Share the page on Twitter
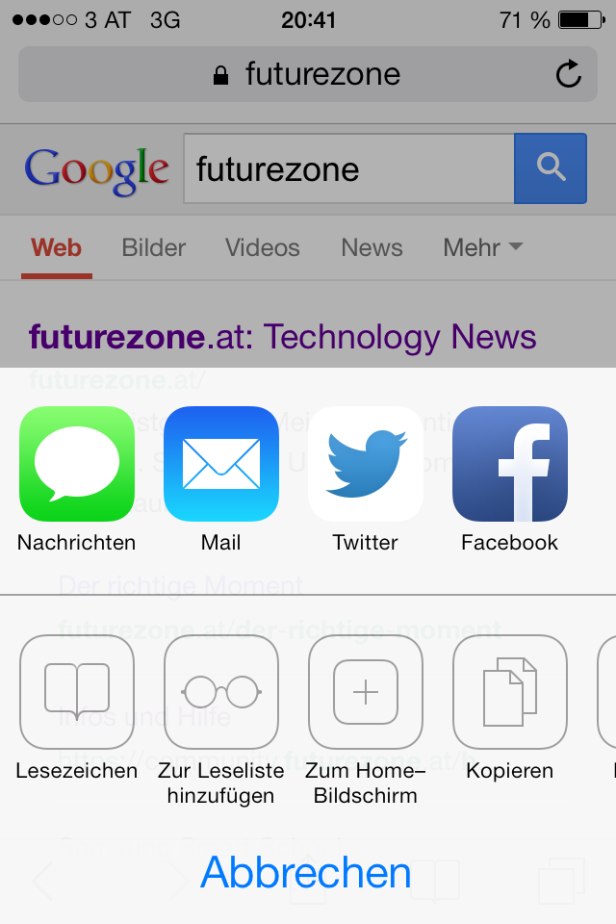The height and width of the screenshot is (924, 616). [365, 464]
